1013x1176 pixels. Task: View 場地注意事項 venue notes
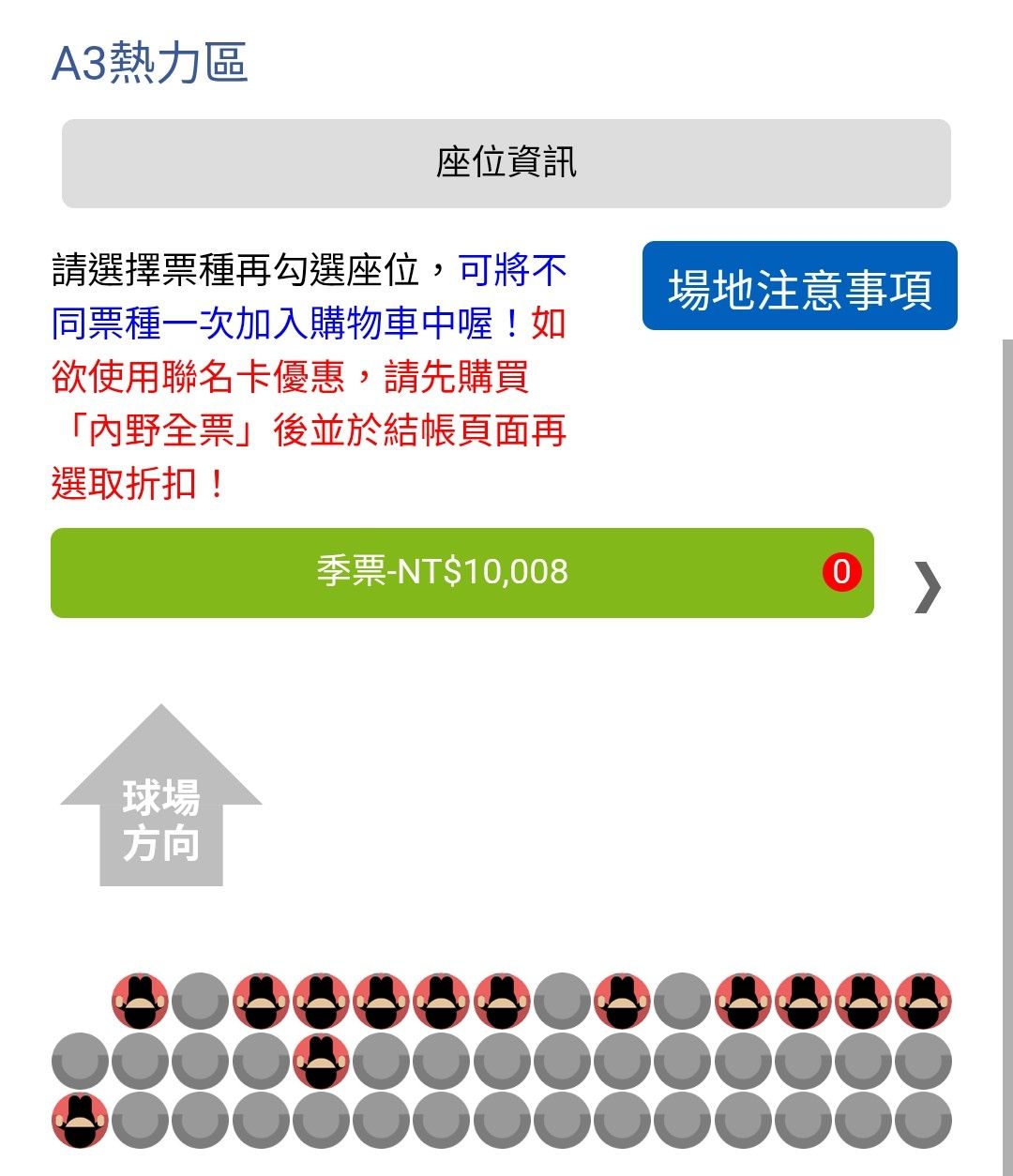tap(799, 286)
